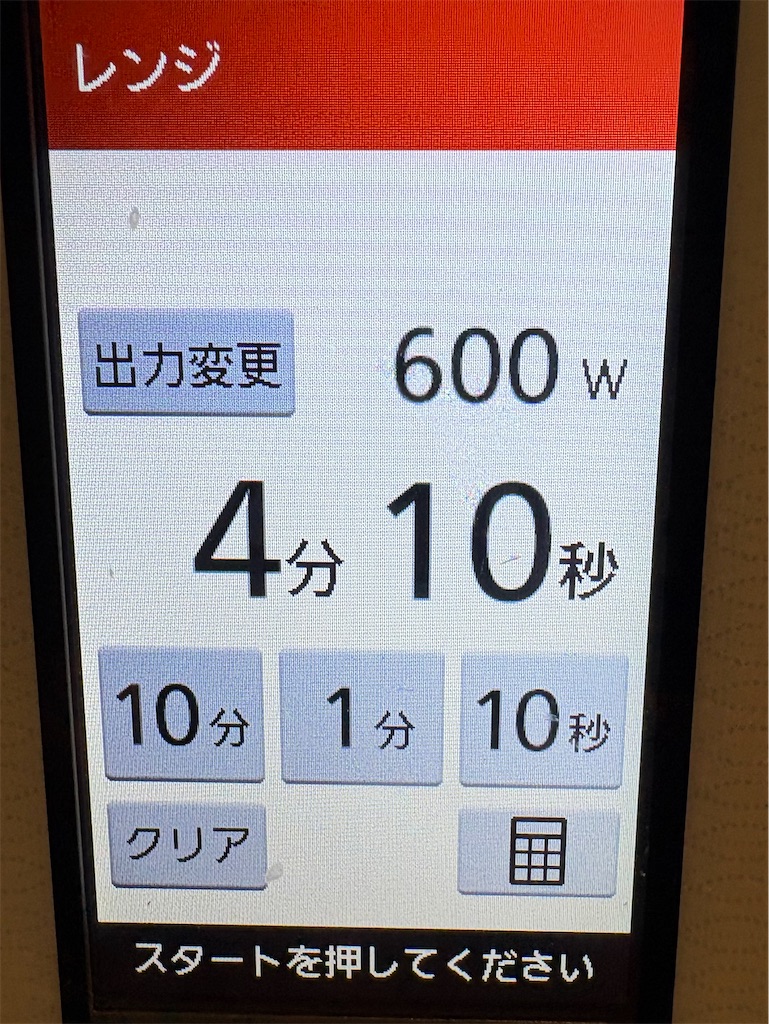The height and width of the screenshot is (1024, 769).
Task: Open the numeric keypad icon
Action: (538, 852)
